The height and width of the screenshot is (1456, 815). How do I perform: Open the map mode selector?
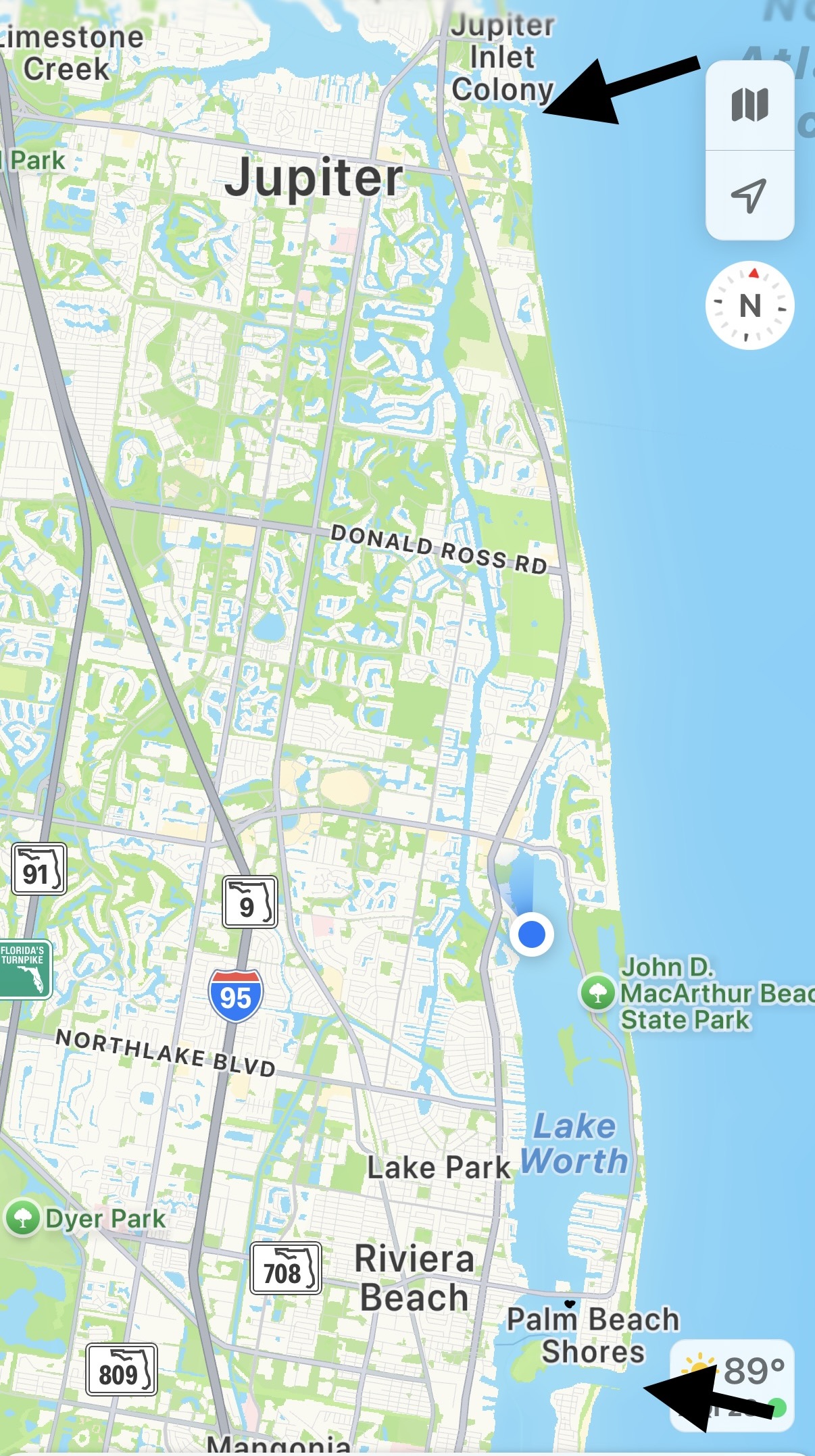point(749,105)
